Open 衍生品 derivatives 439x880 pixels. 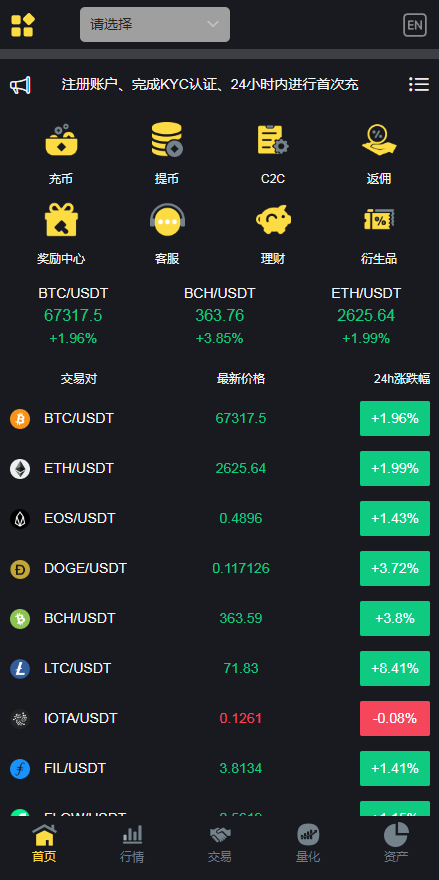click(379, 234)
